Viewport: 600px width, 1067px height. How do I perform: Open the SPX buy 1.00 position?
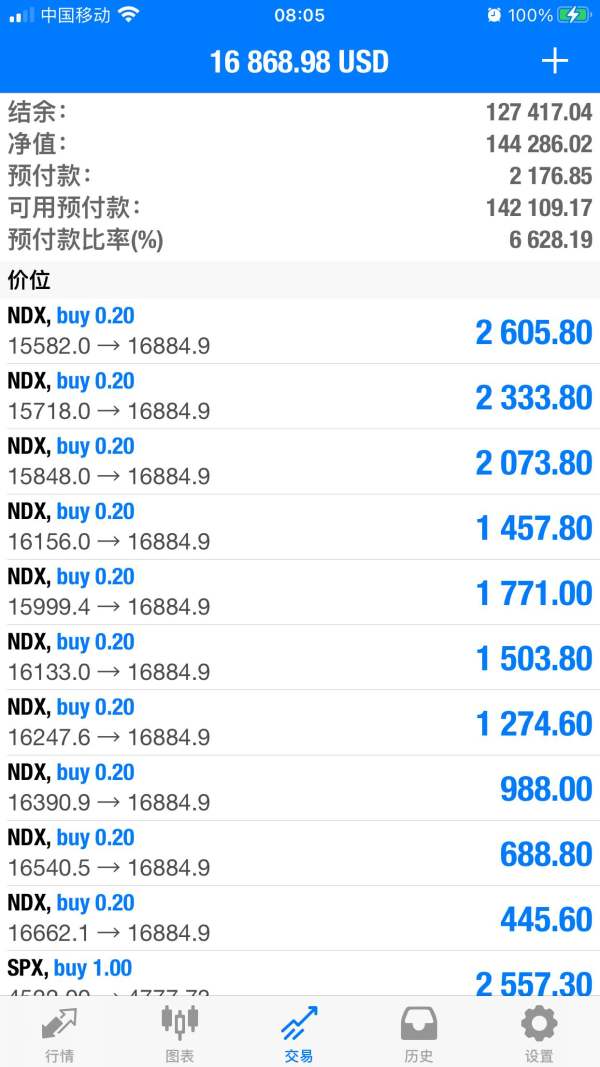click(300, 974)
